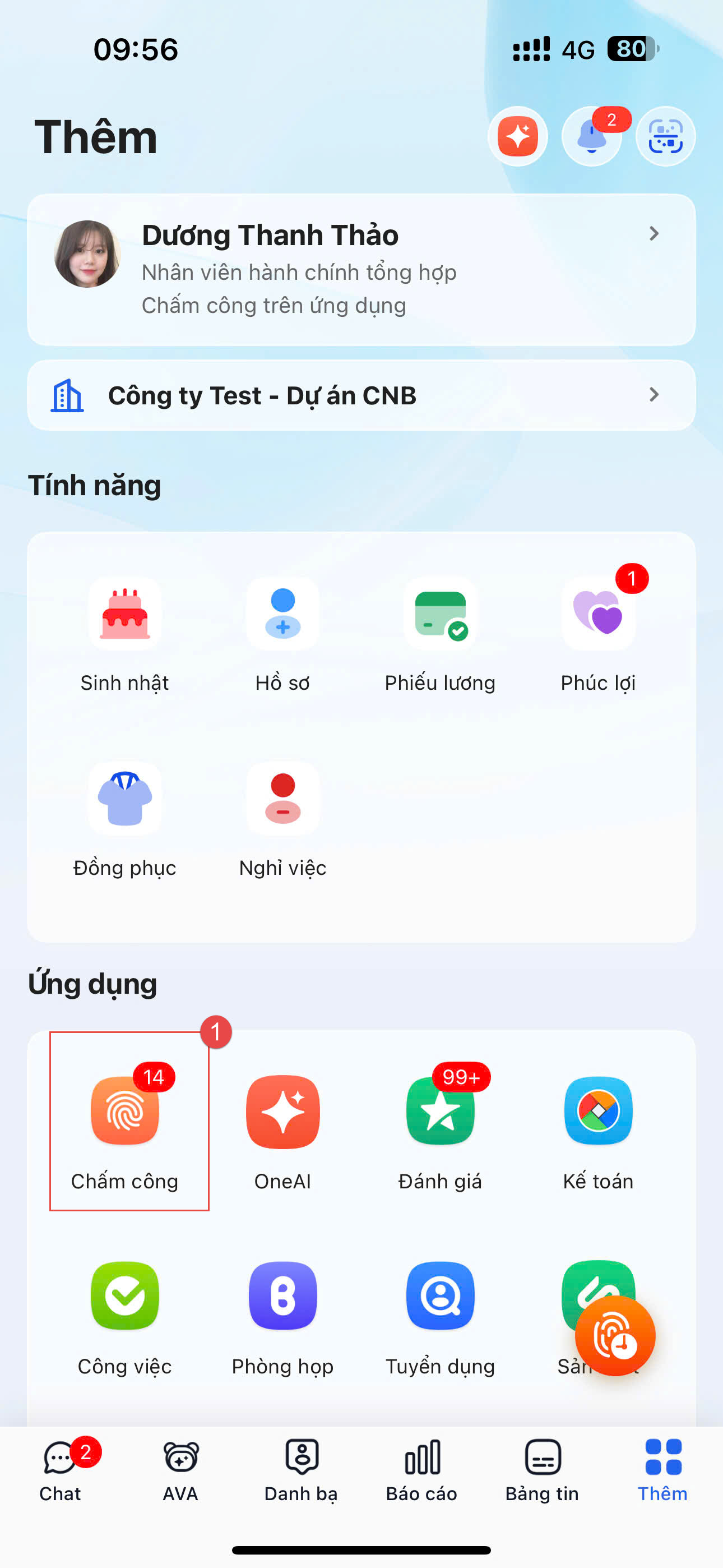Open the Sinh nhật feature
The height and width of the screenshot is (1568, 723).
(x=125, y=634)
